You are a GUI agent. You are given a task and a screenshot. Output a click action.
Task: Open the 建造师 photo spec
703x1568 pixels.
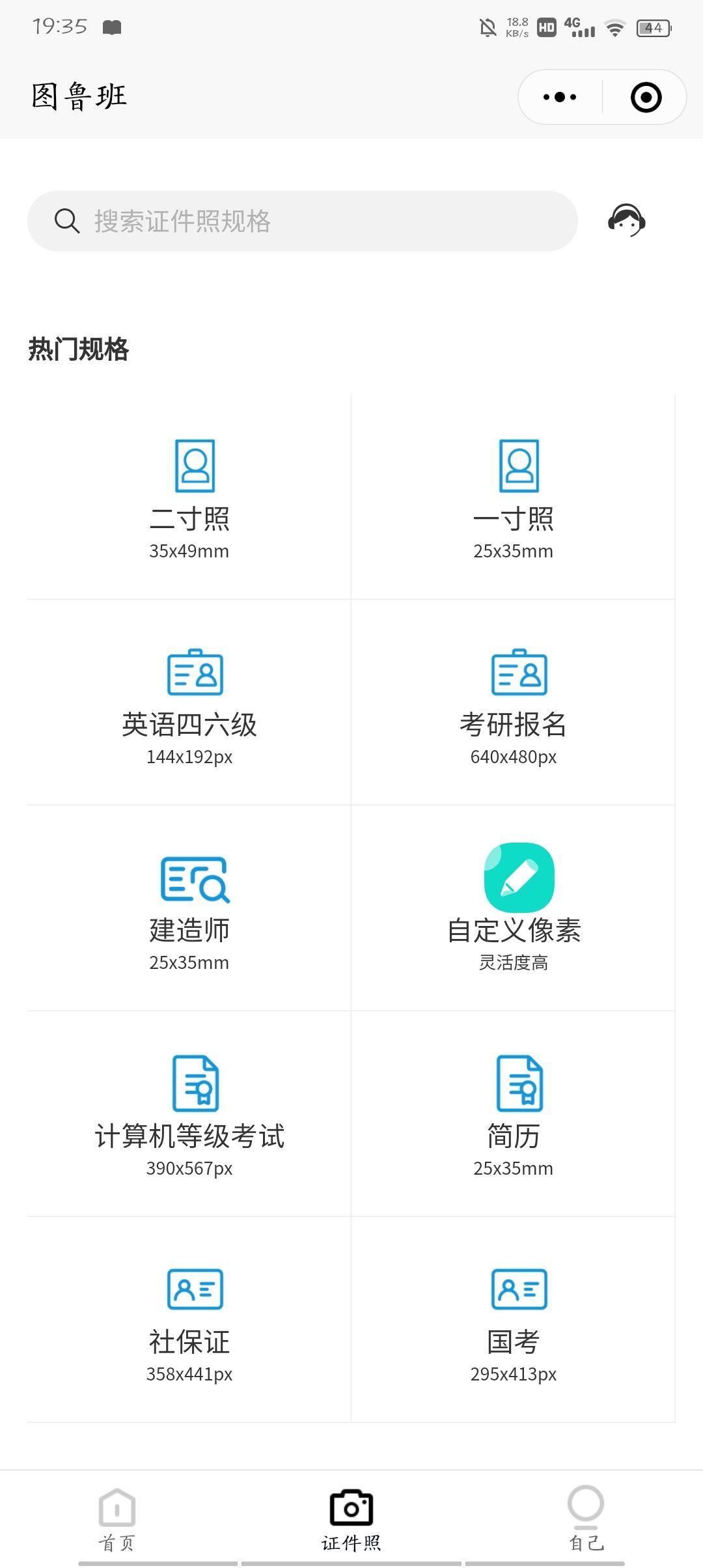click(189, 909)
